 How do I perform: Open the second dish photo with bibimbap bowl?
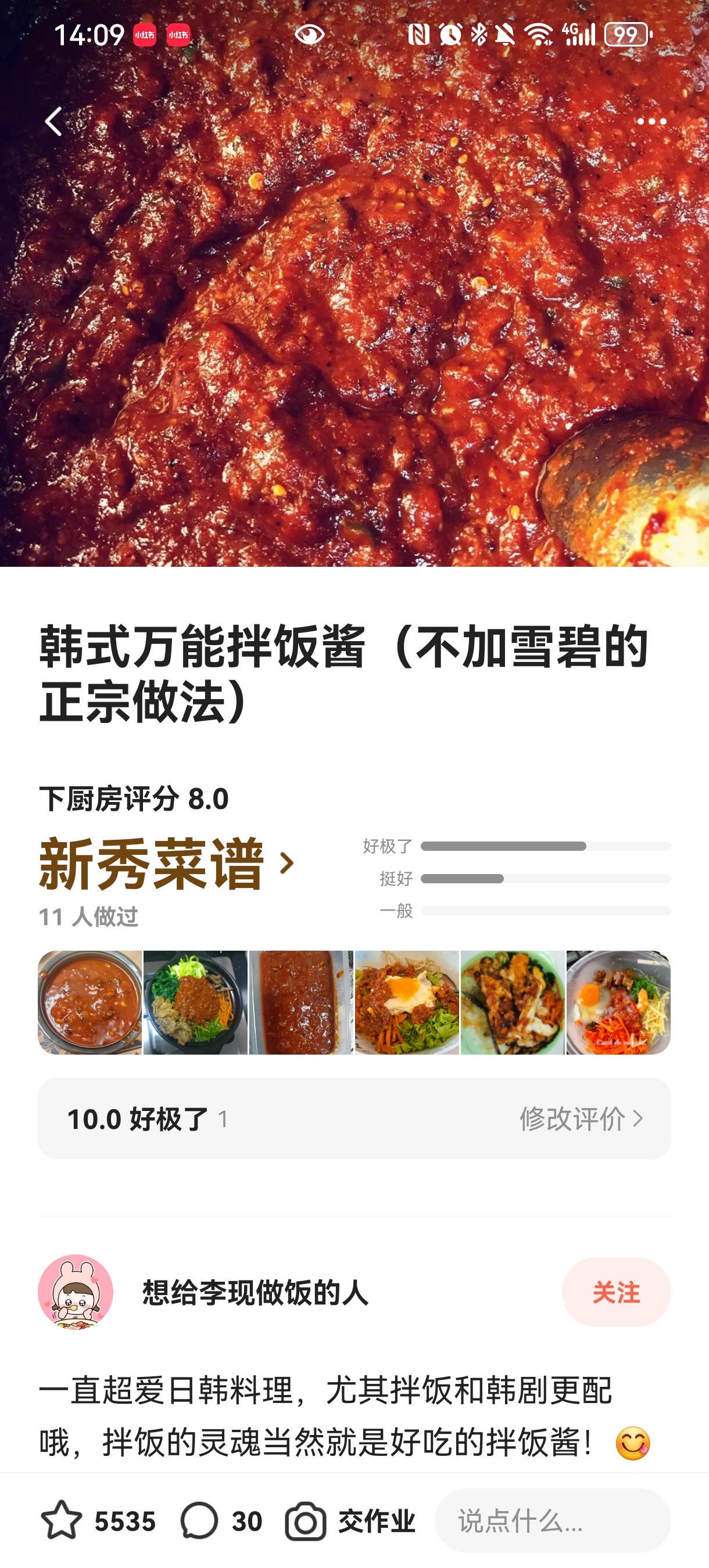point(195,1002)
